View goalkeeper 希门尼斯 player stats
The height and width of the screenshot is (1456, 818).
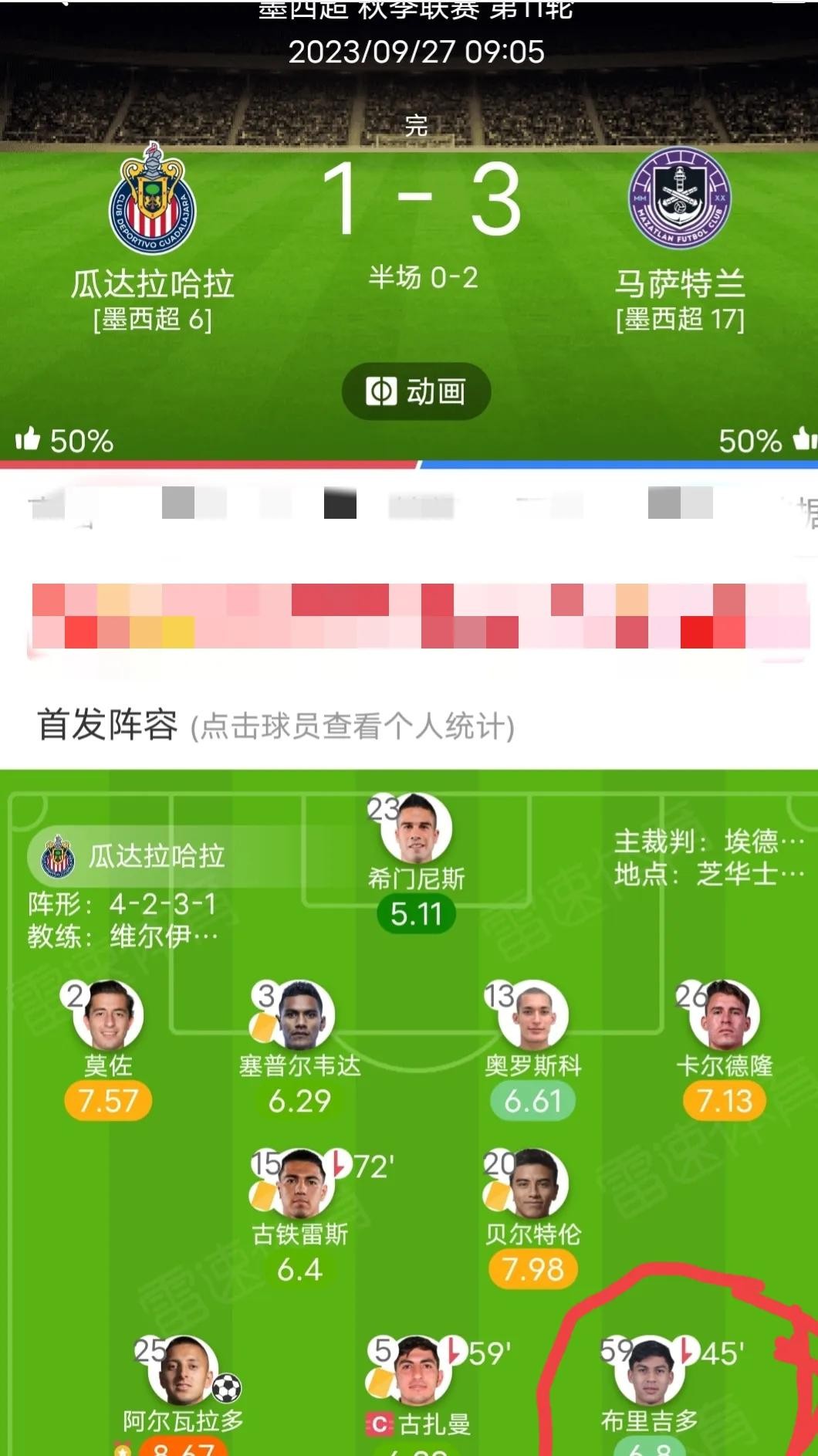(417, 829)
